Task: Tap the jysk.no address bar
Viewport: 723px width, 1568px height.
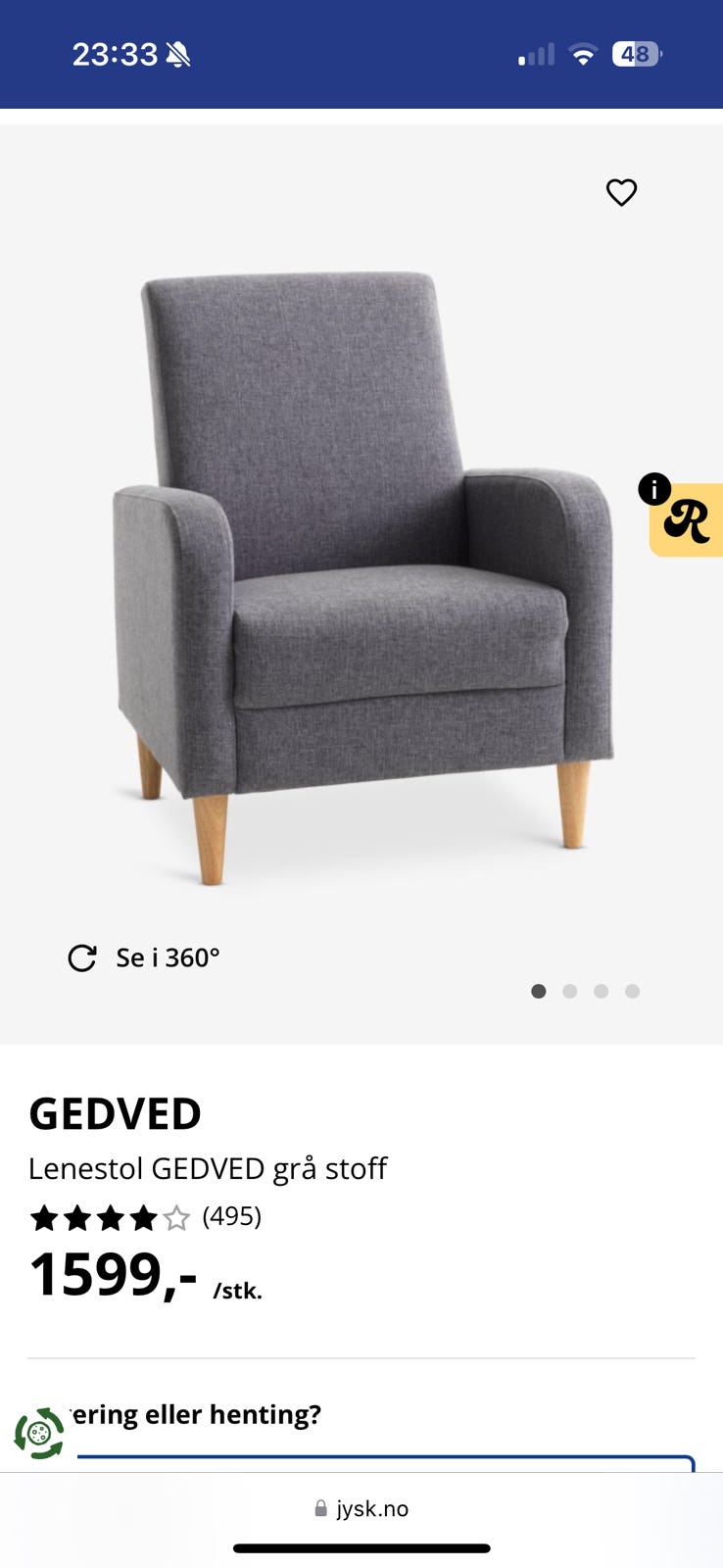Action: click(x=361, y=1508)
